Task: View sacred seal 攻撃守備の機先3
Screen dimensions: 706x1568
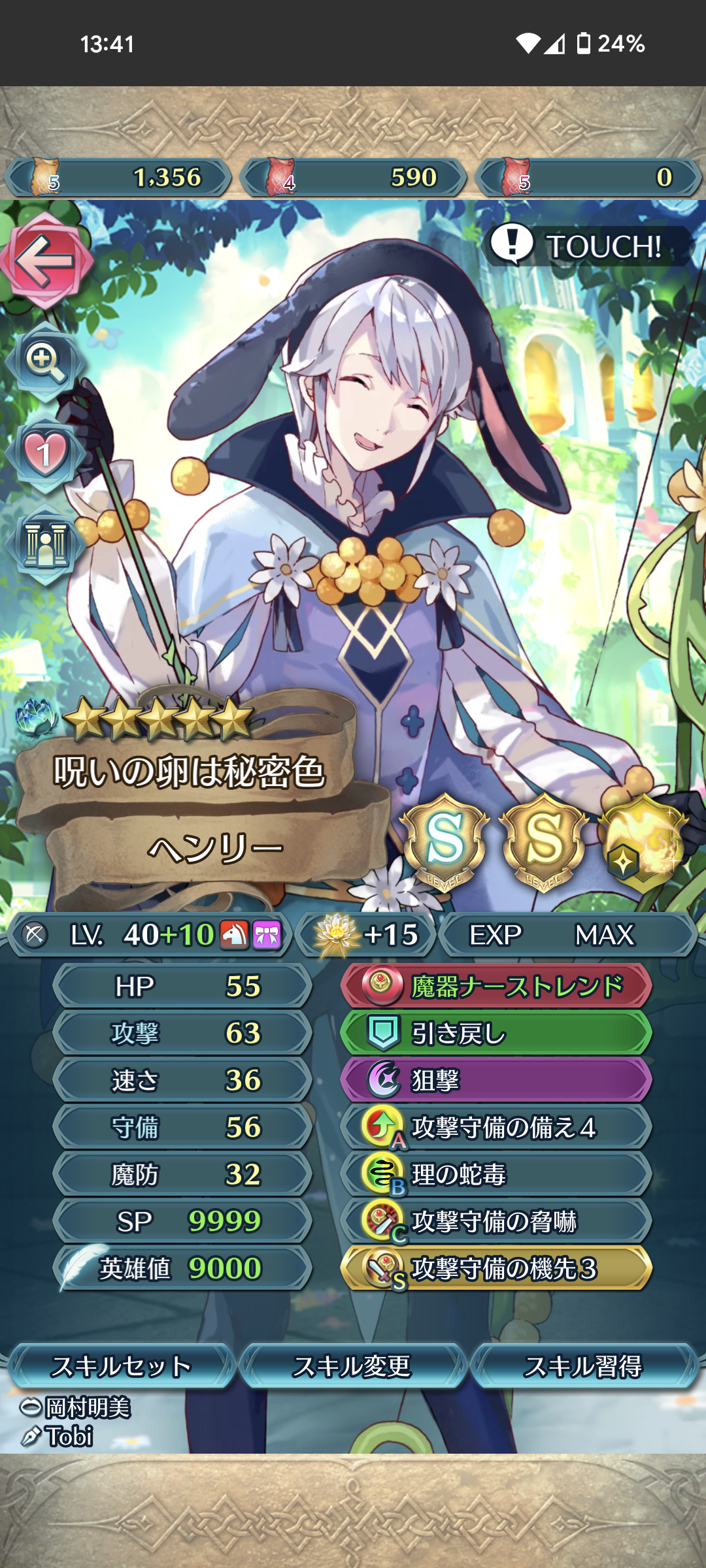Action: pyautogui.click(x=497, y=1268)
